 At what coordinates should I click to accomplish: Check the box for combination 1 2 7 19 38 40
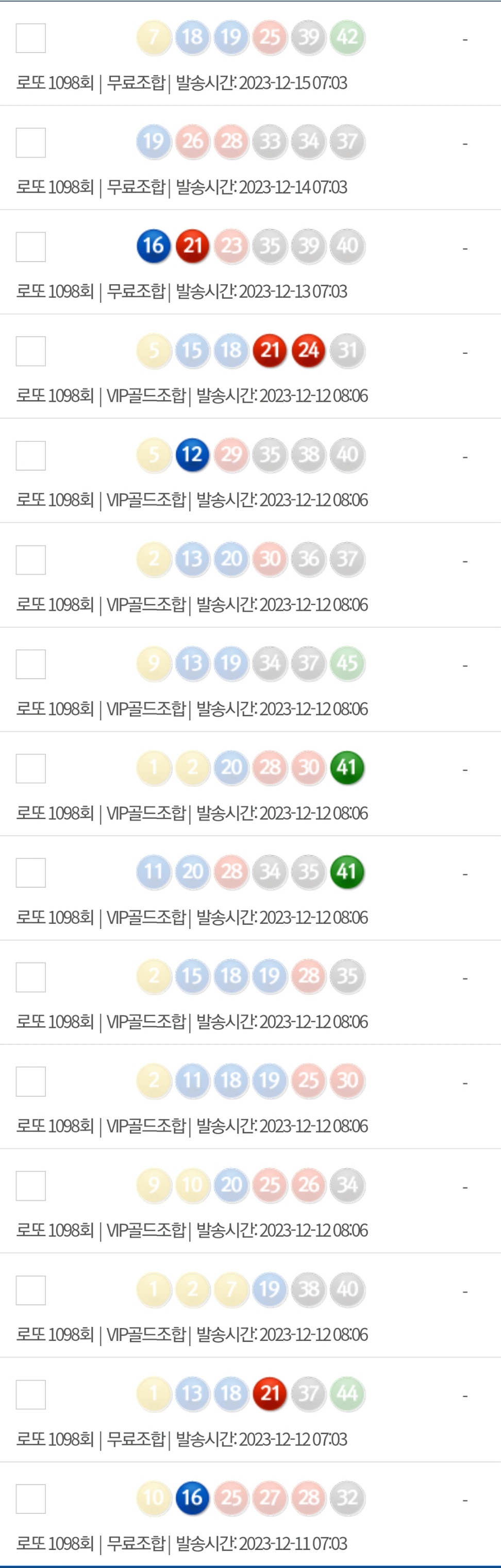tap(30, 1290)
